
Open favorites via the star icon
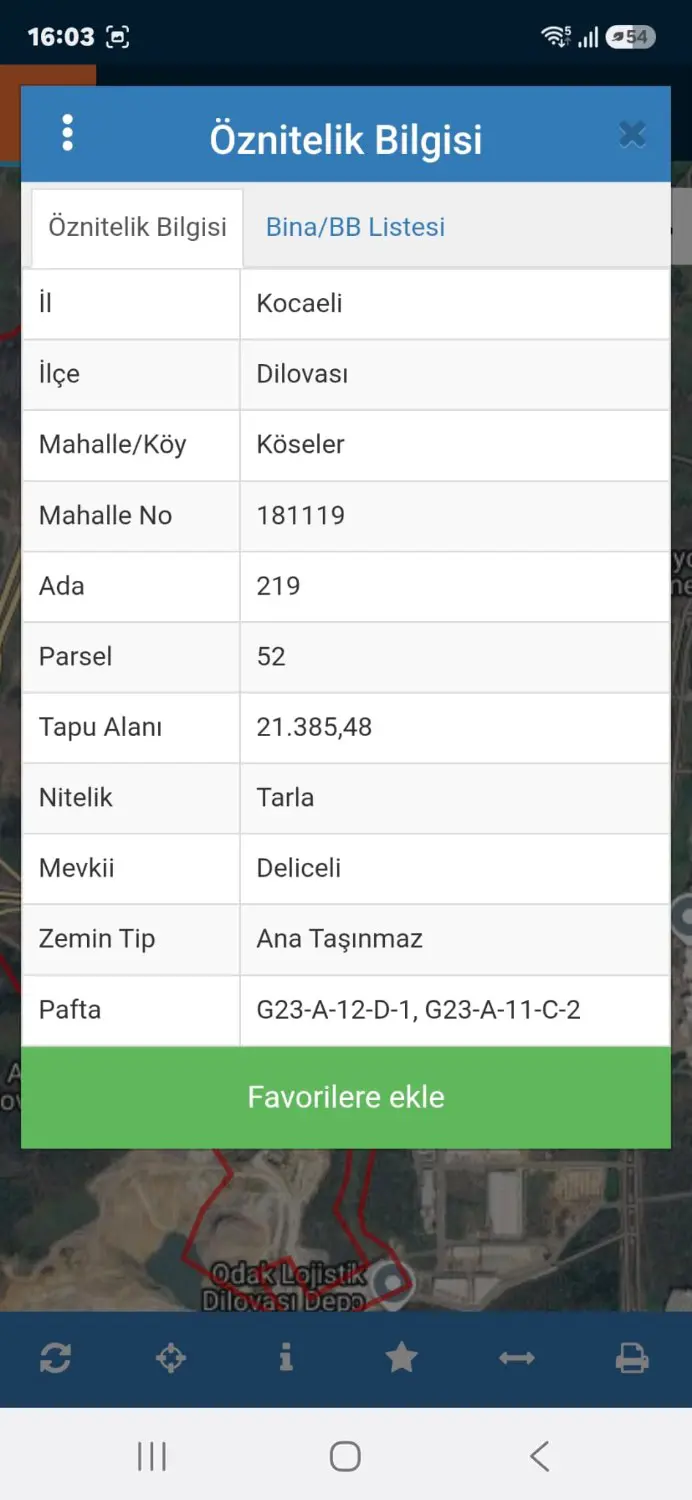(401, 1358)
